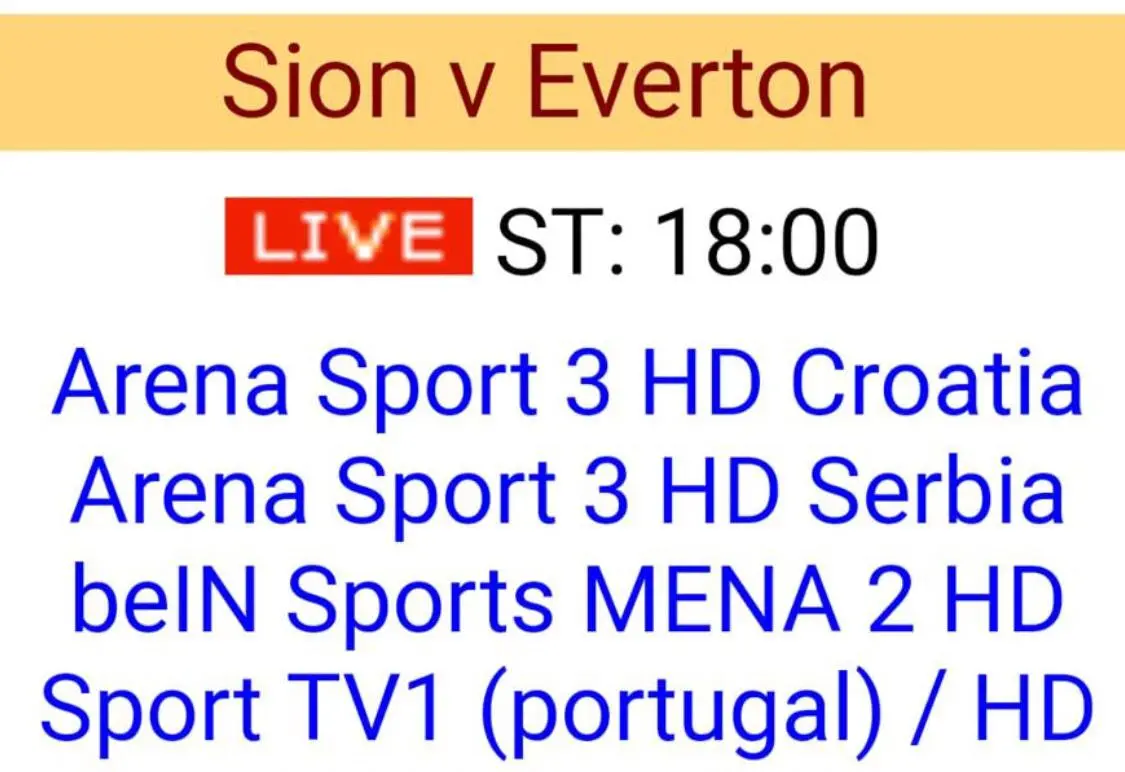Choose the beIN Sports MENA 2 HD channel
The width and height of the screenshot is (1125, 772).
(566, 601)
